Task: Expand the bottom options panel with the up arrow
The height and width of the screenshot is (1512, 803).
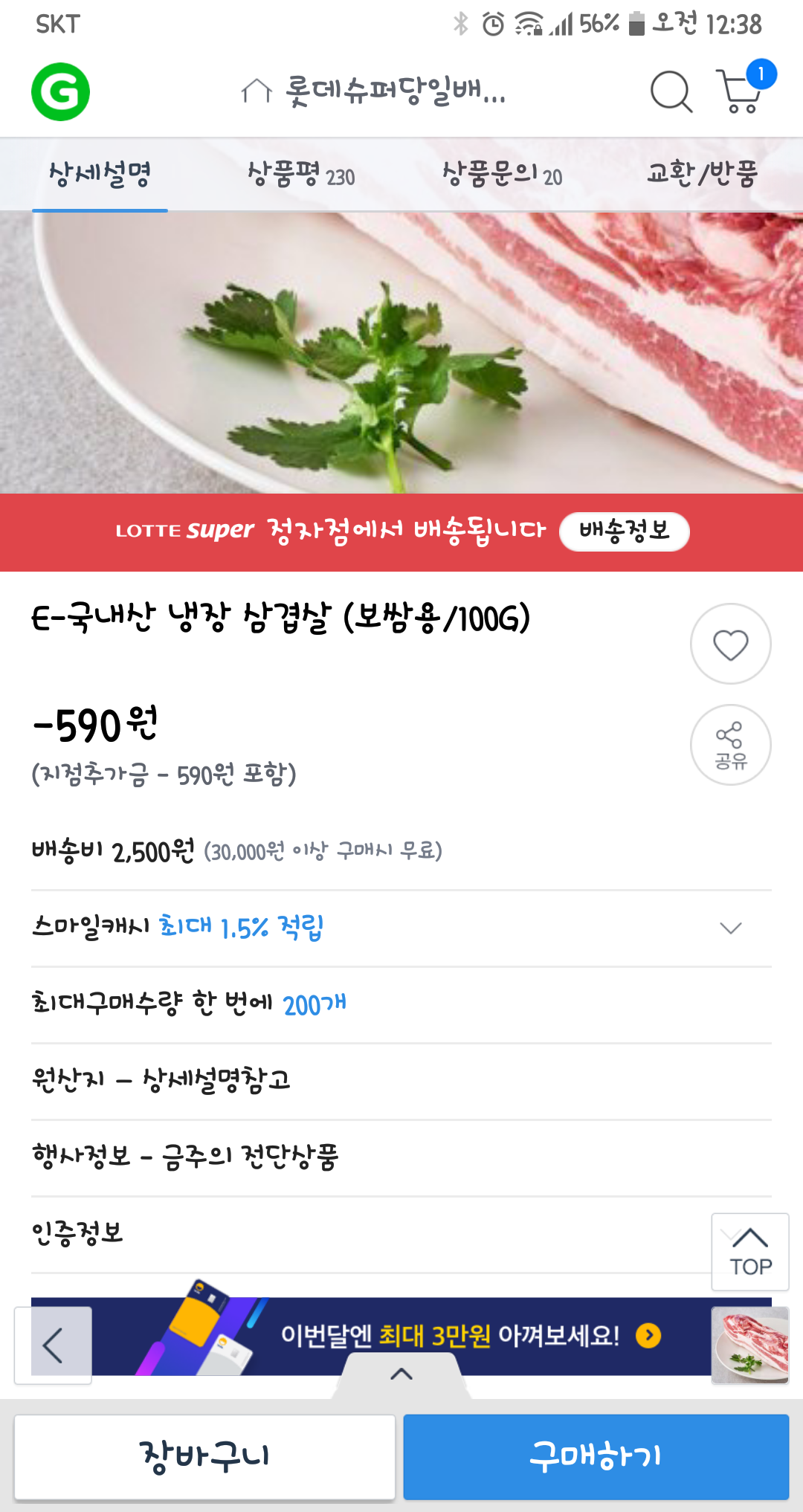Action: tap(401, 1374)
